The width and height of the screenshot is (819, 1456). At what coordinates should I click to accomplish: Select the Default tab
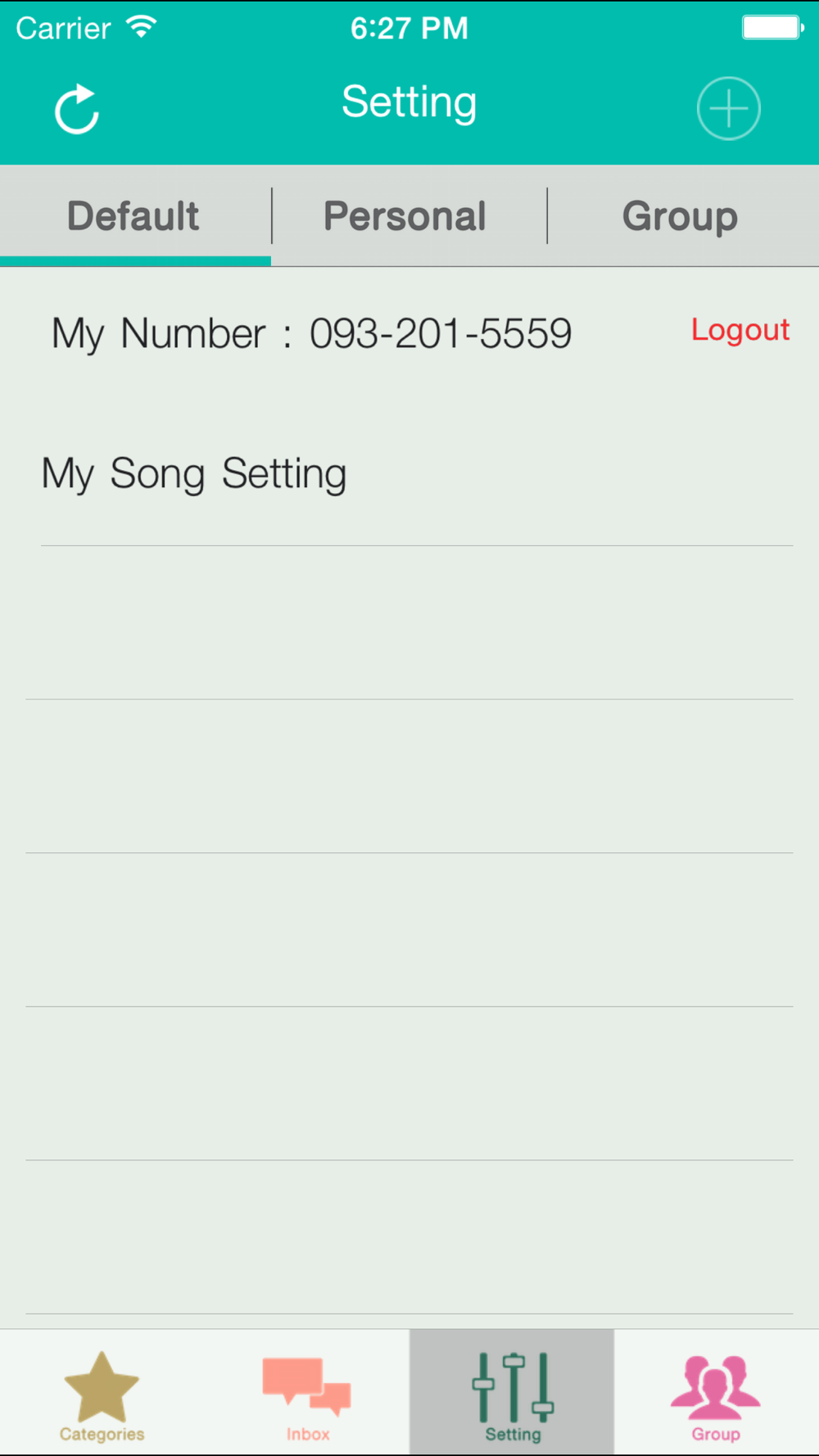(x=134, y=216)
